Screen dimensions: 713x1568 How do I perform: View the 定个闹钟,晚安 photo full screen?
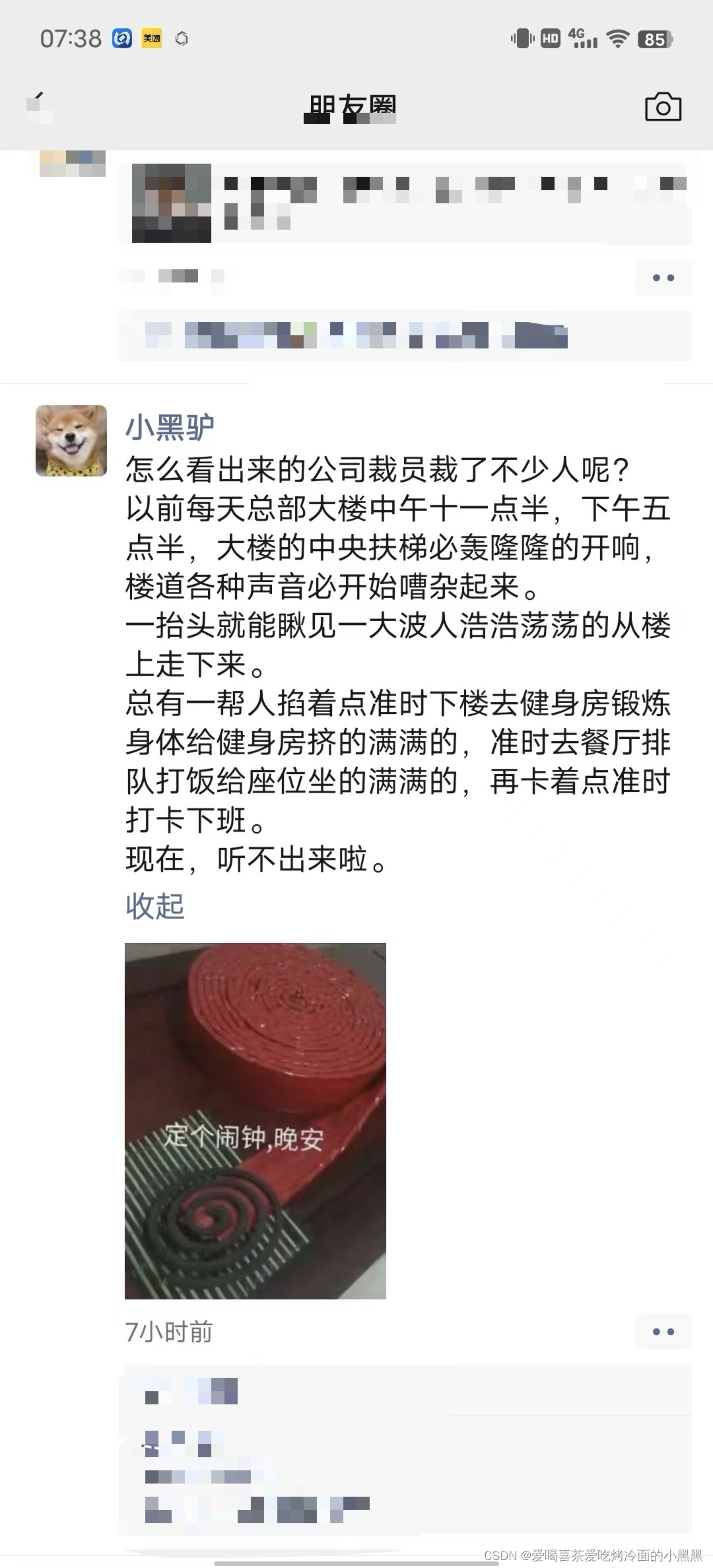tap(255, 1121)
